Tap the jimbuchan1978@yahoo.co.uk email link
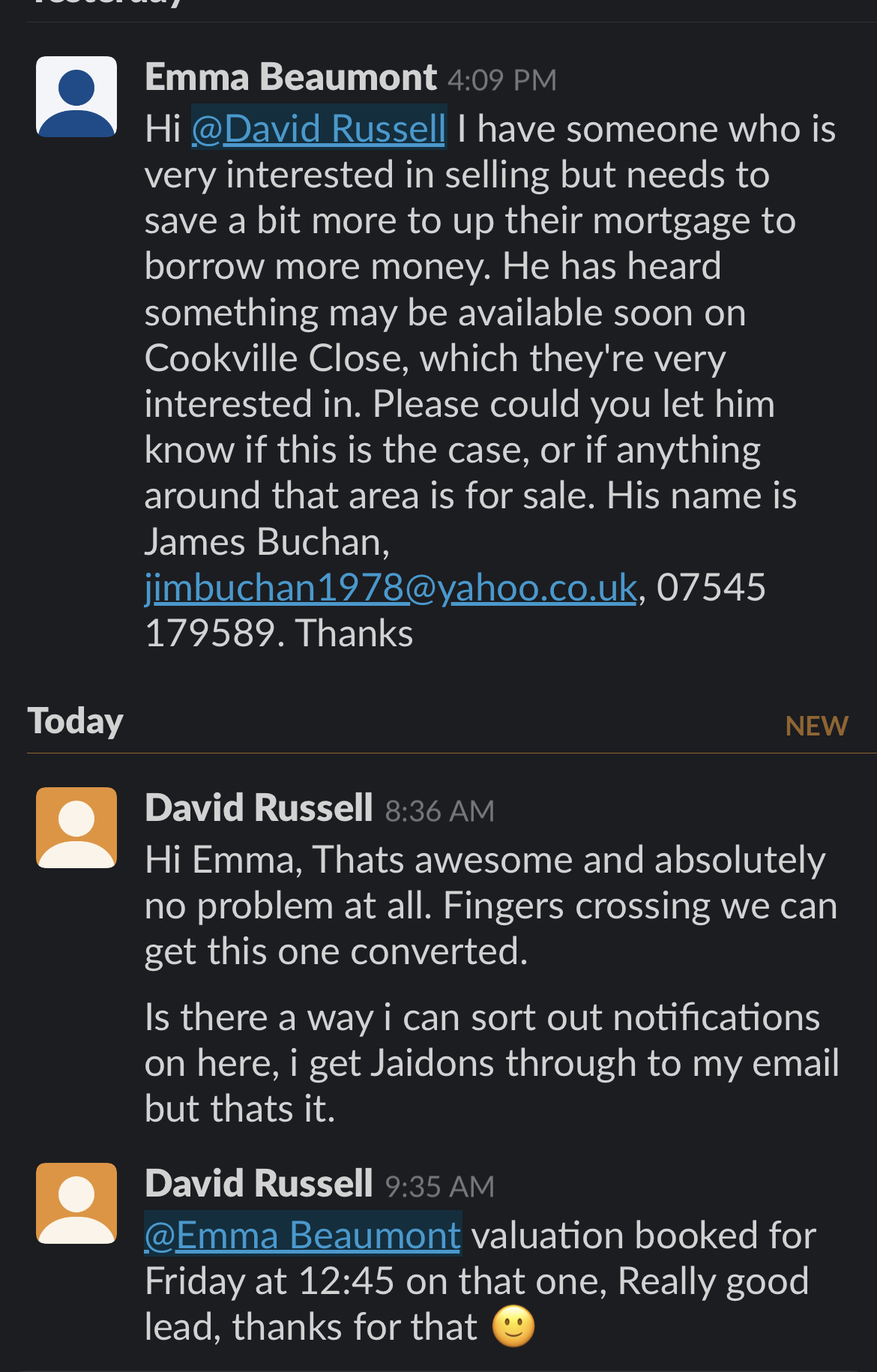The image size is (877, 1372). click(x=391, y=588)
